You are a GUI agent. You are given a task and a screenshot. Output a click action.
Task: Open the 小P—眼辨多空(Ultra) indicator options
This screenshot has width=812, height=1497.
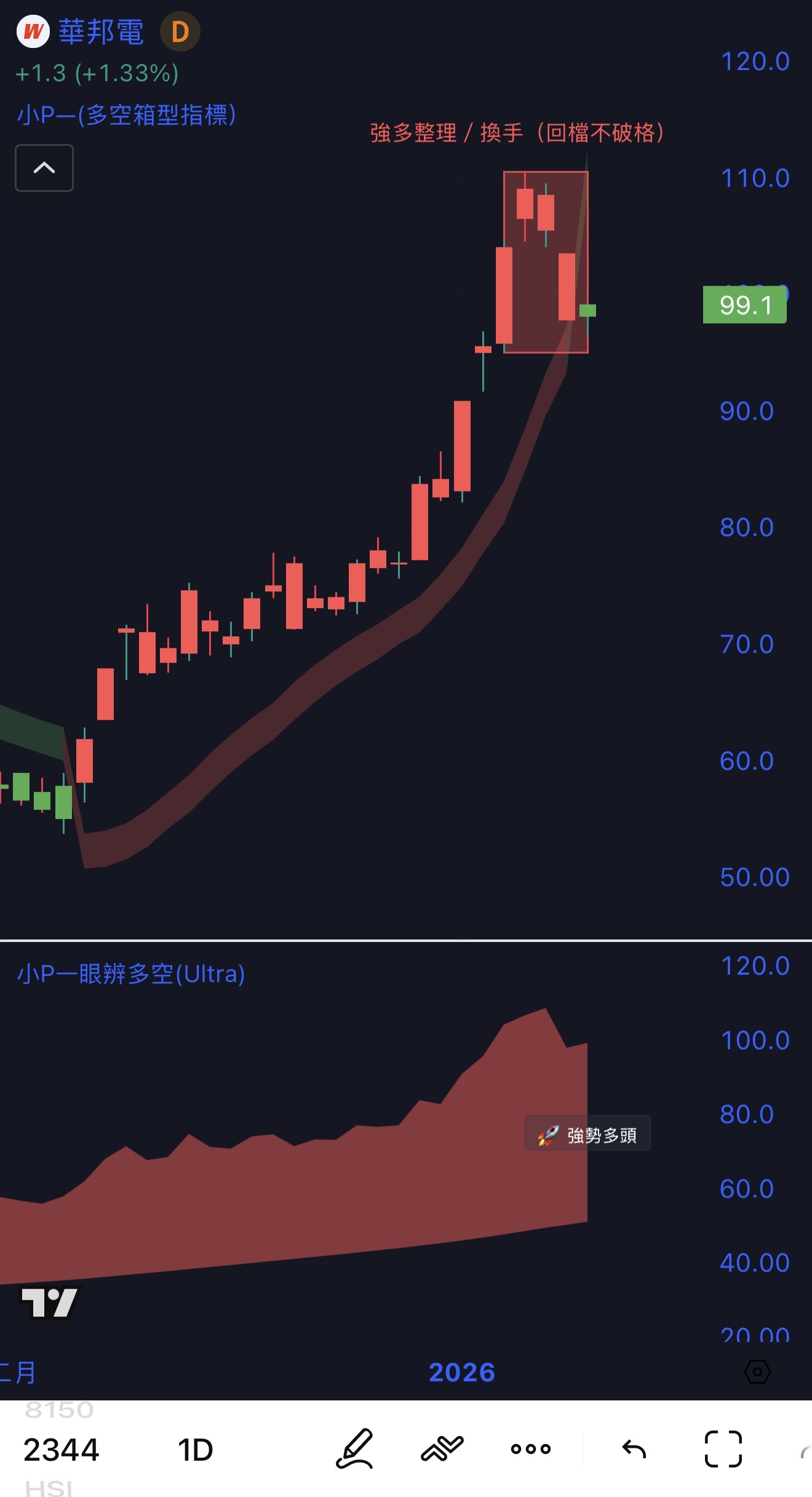click(131, 974)
